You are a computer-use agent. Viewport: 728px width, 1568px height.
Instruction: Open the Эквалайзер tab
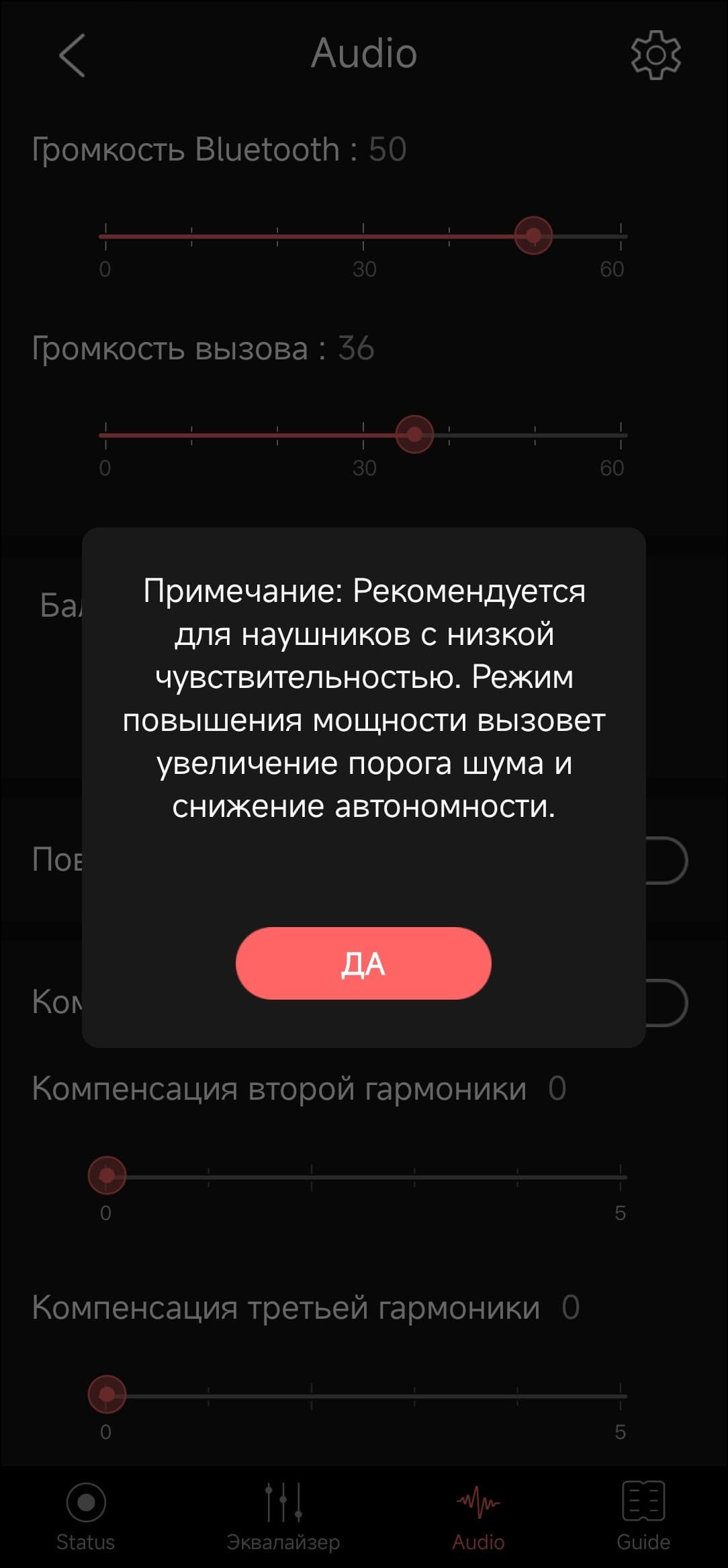pos(283,1516)
